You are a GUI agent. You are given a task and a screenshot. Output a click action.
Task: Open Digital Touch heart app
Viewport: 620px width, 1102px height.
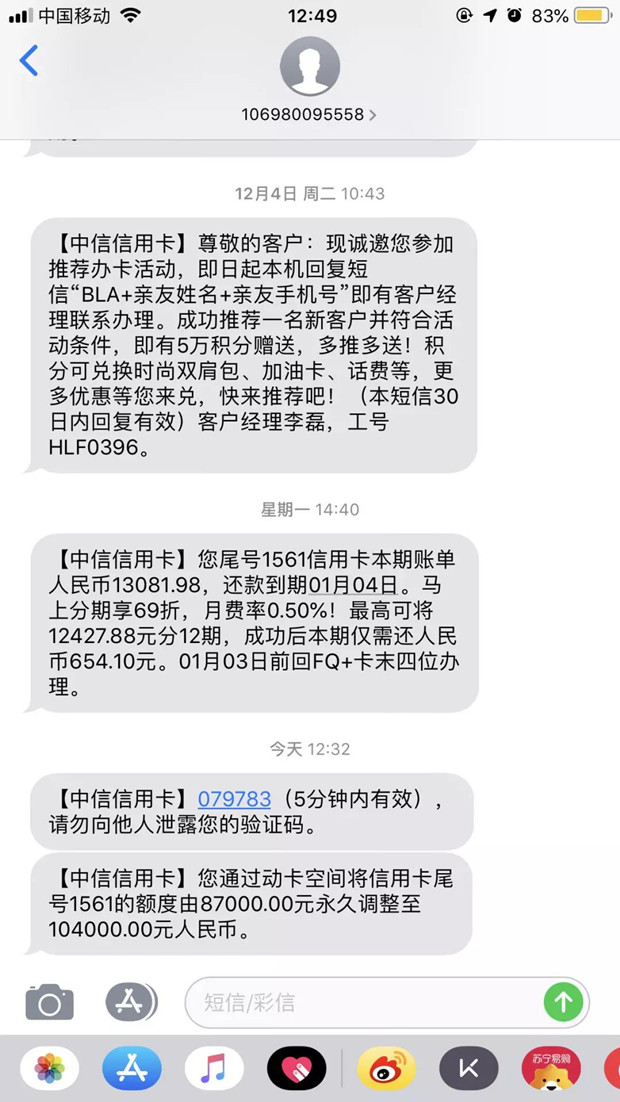point(297,1069)
